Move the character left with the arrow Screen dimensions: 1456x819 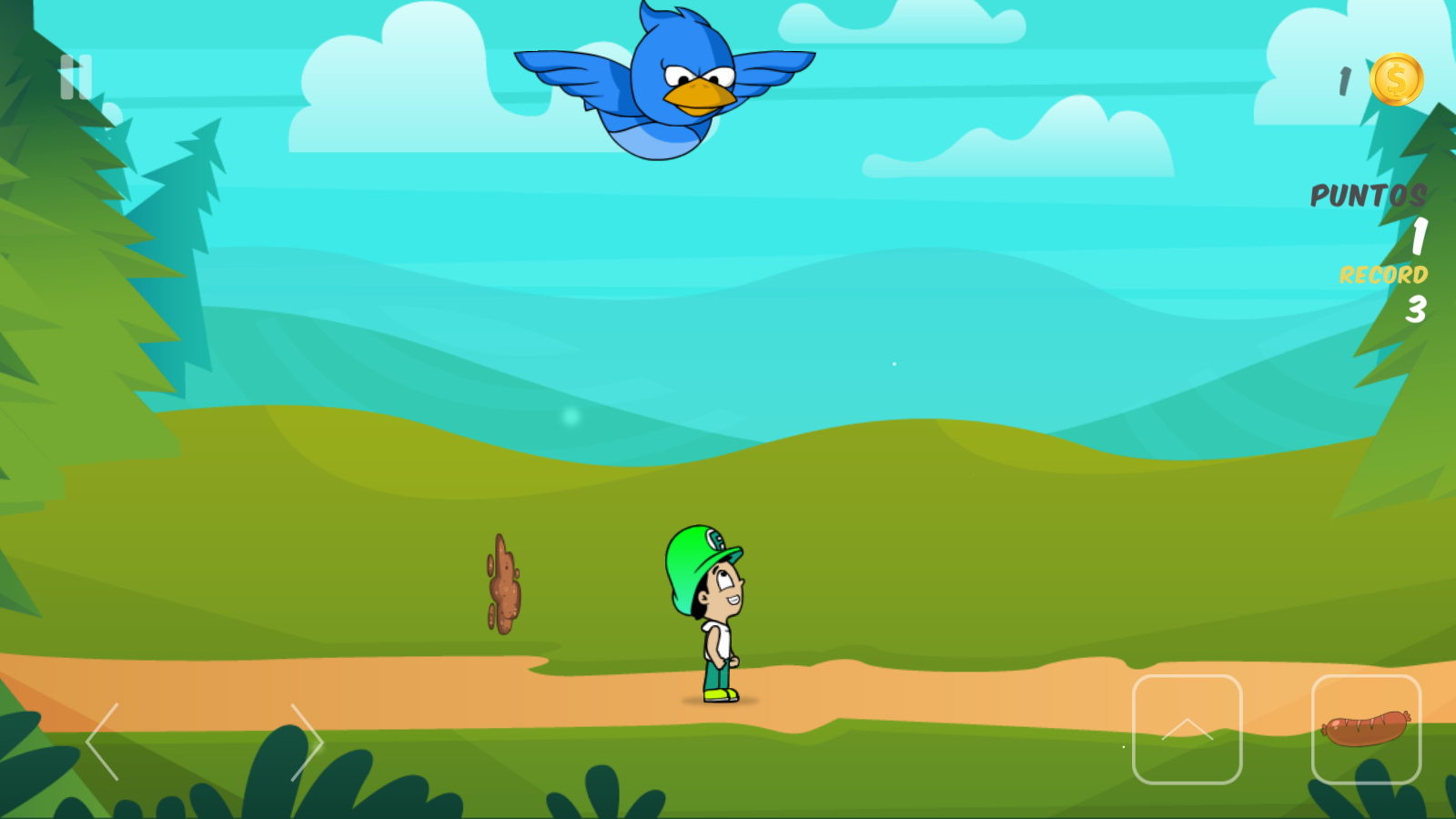[103, 742]
